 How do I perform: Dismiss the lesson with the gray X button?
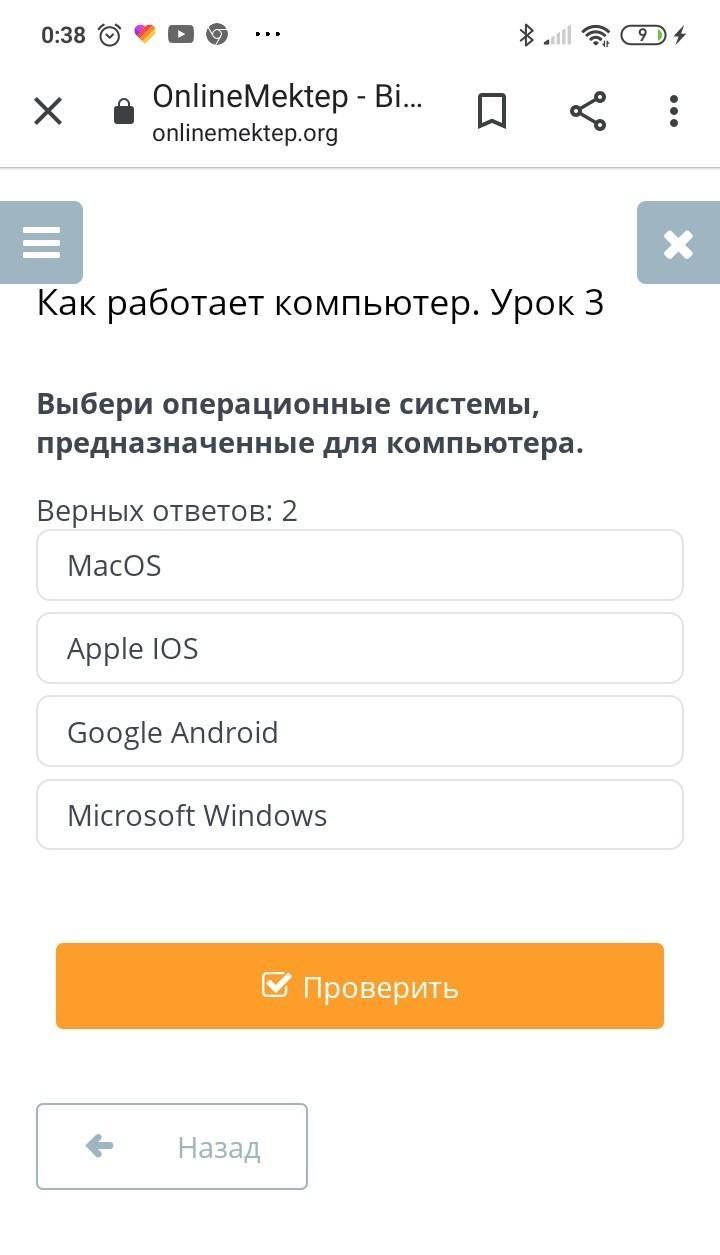[x=678, y=244]
